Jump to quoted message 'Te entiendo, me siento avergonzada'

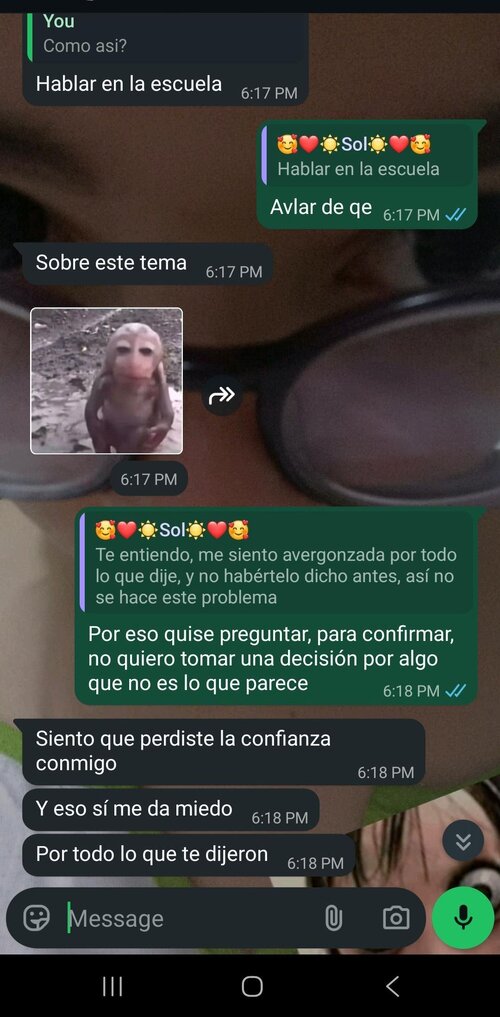pyautogui.click(x=277, y=563)
